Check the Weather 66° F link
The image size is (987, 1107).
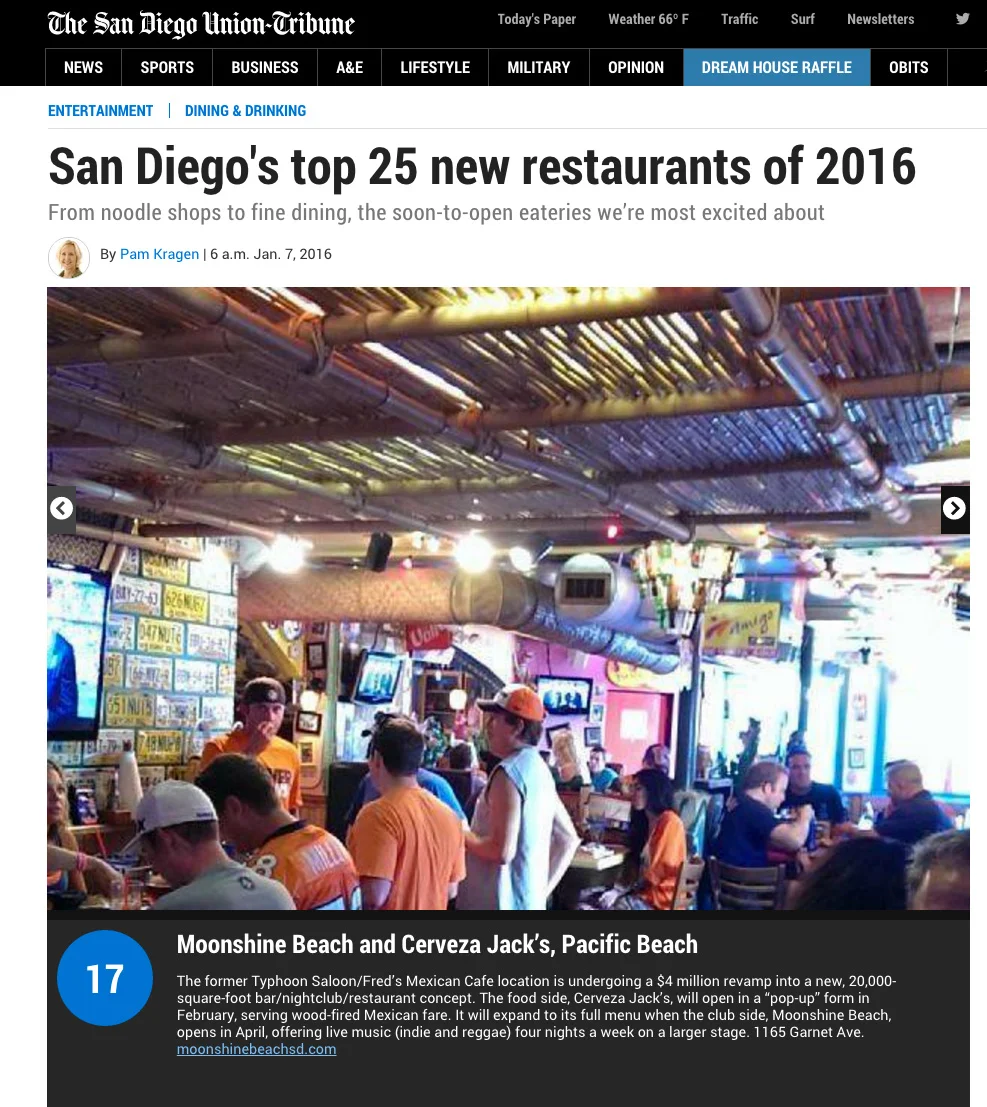(x=648, y=19)
